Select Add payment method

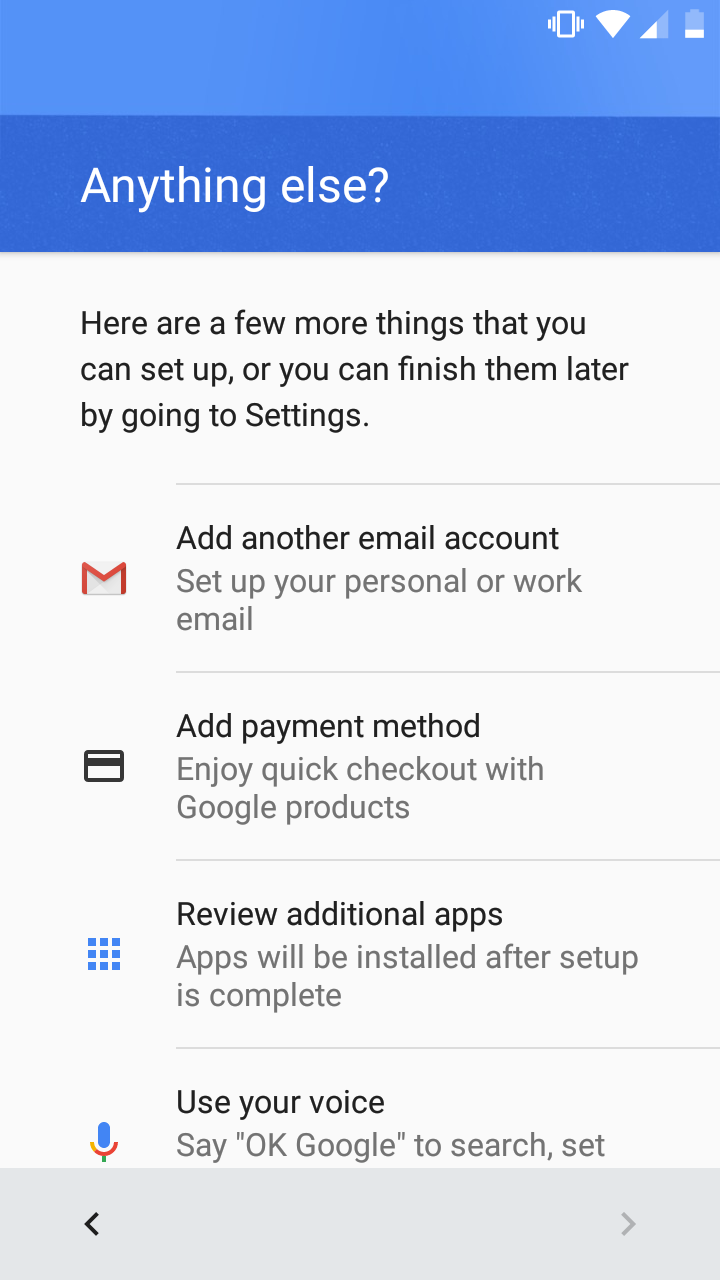point(360,766)
